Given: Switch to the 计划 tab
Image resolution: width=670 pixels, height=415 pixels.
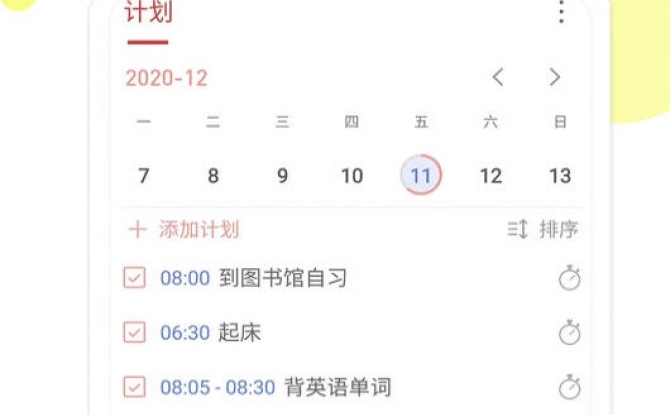Looking at the screenshot, I should [147, 14].
